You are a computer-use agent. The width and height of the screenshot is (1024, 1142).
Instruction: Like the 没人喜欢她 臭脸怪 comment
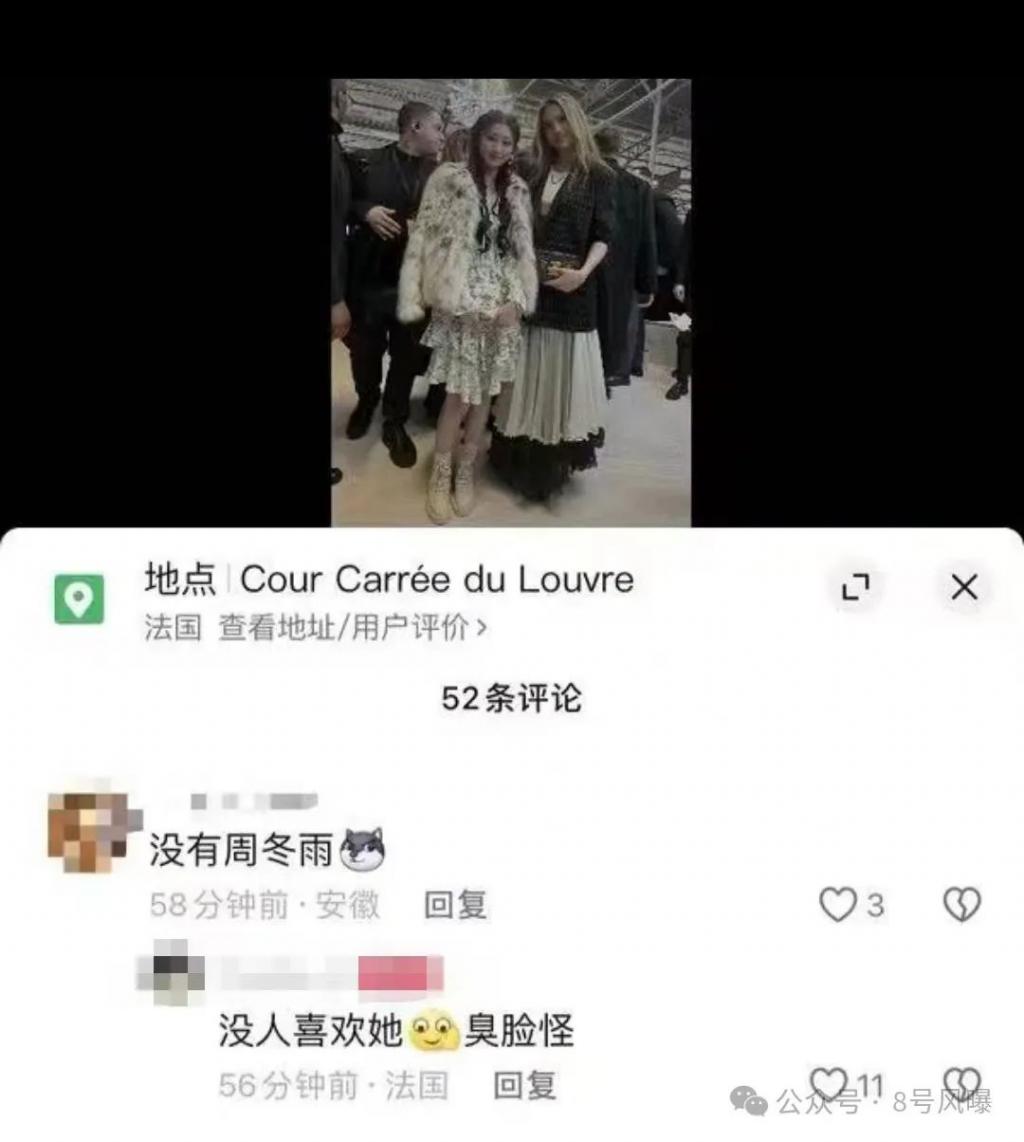828,1083
